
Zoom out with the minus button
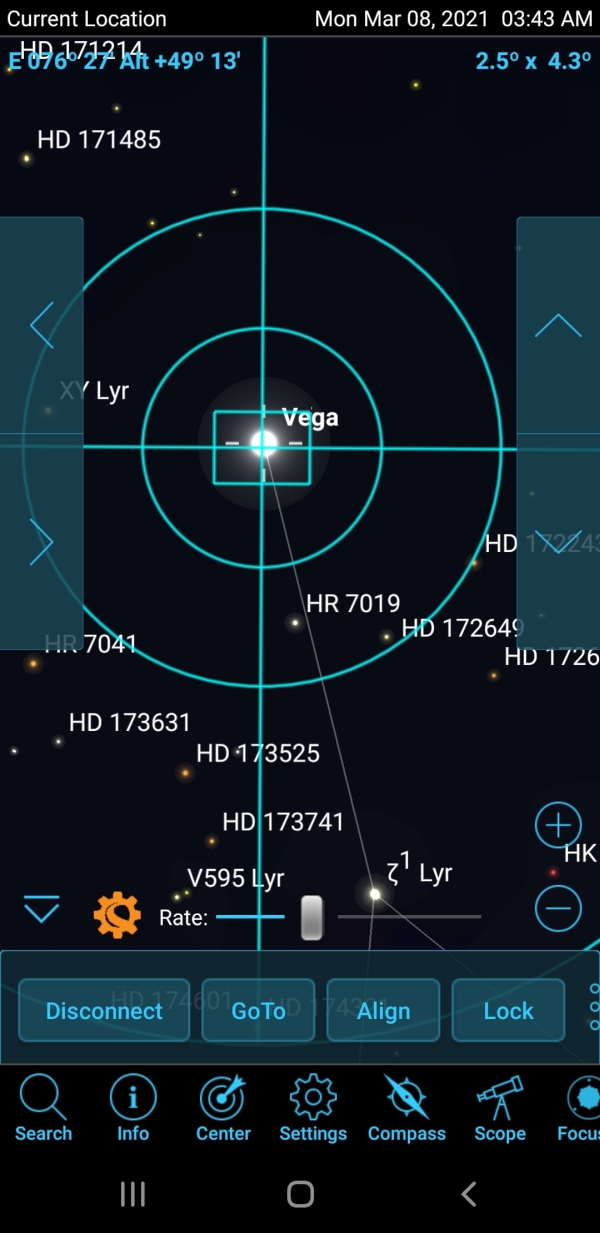pos(558,909)
